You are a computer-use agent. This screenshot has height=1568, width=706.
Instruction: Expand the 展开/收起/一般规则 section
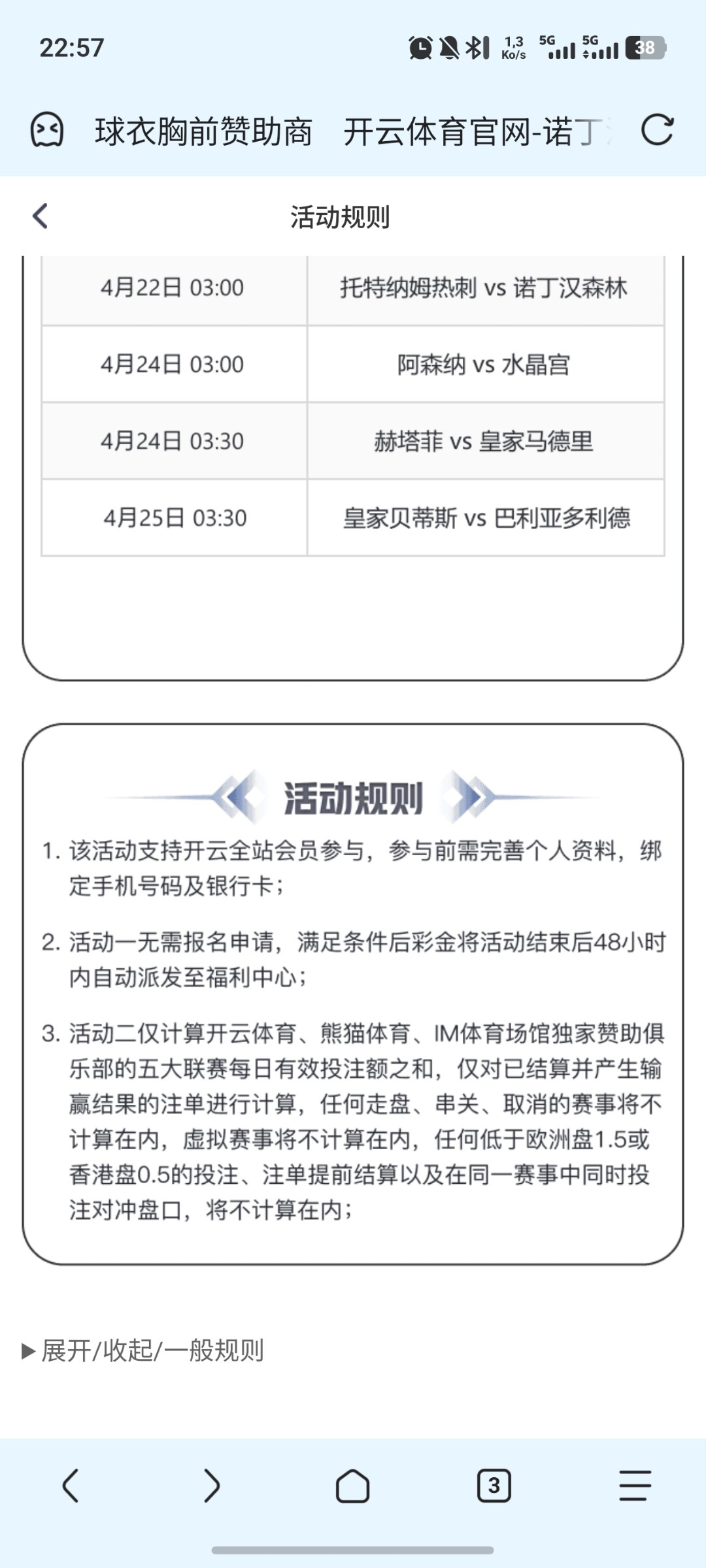[x=144, y=1350]
